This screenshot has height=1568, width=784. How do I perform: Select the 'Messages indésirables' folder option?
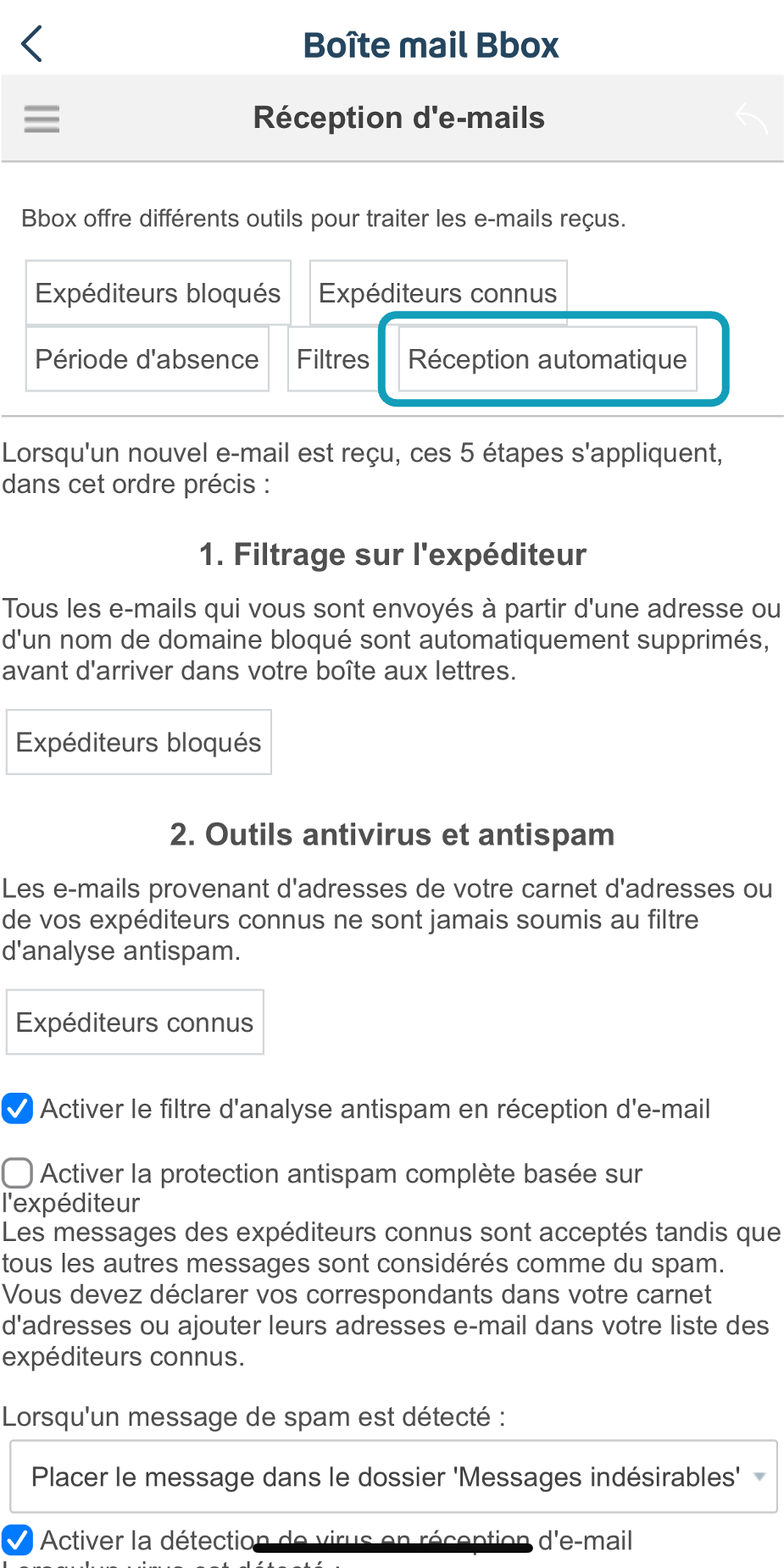pos(392,1476)
